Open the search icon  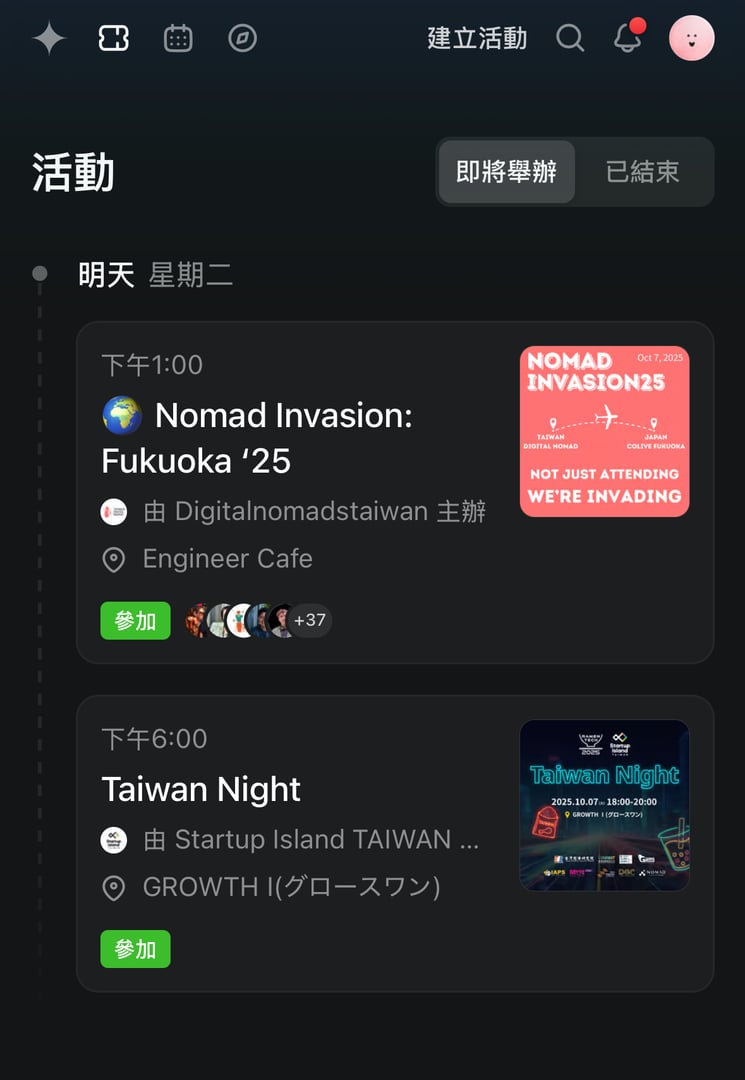pyautogui.click(x=570, y=39)
